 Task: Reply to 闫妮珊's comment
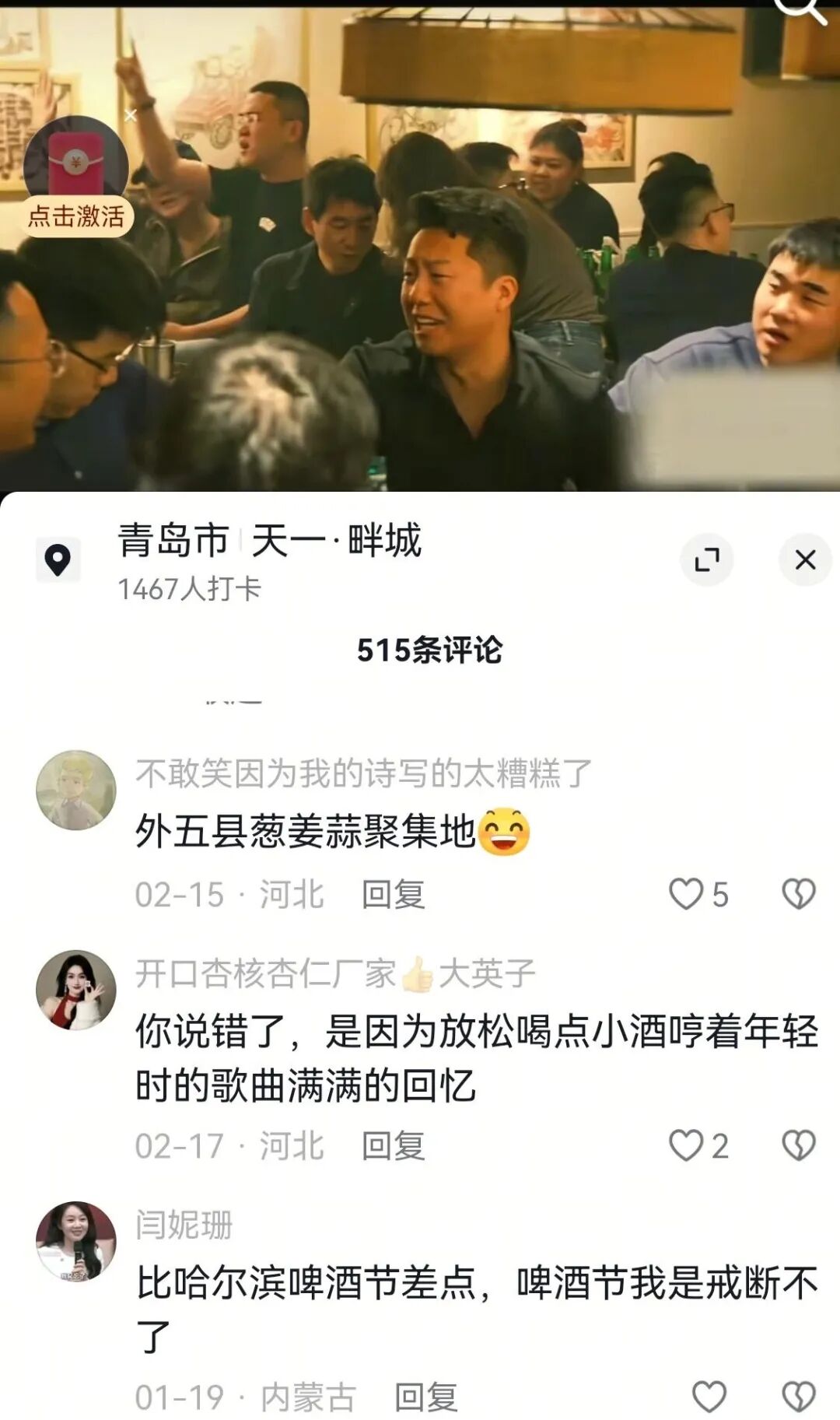pos(425,1397)
